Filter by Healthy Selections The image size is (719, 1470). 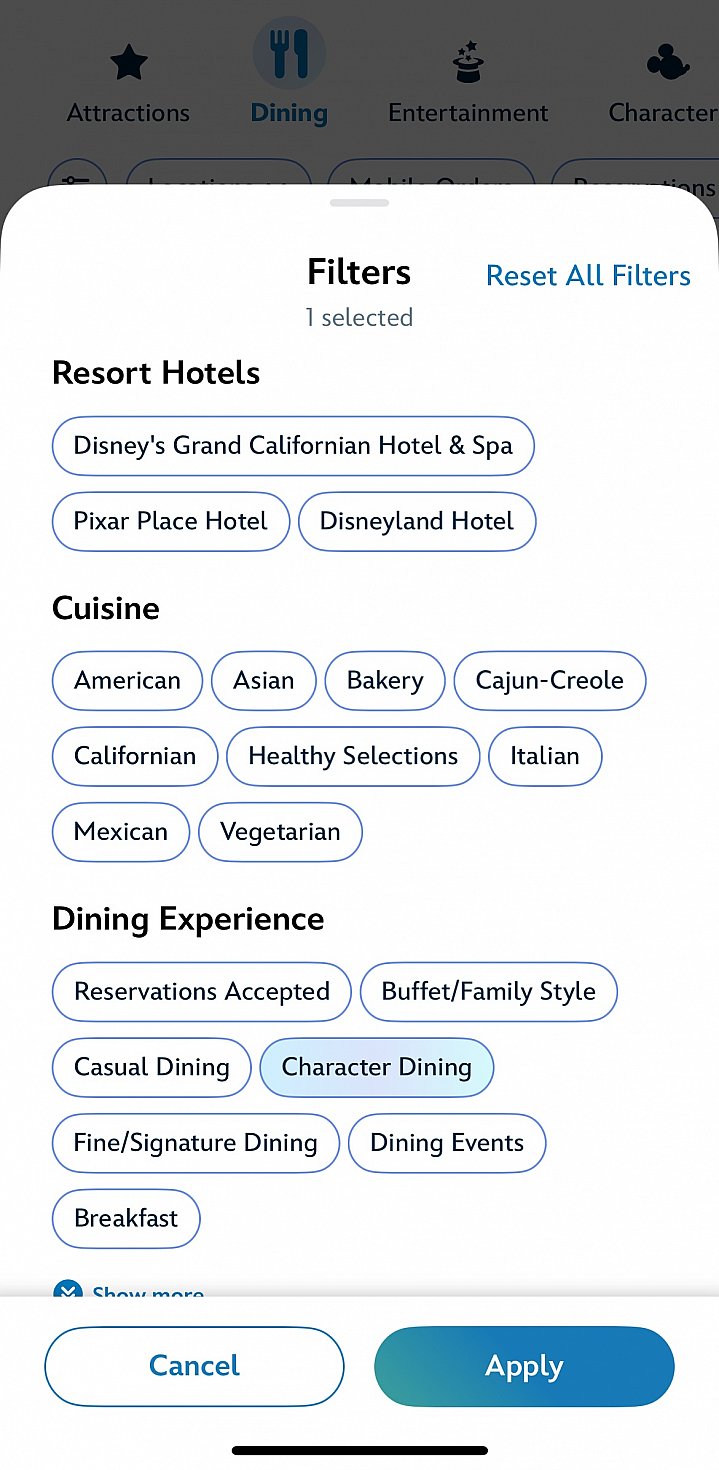[x=353, y=756]
